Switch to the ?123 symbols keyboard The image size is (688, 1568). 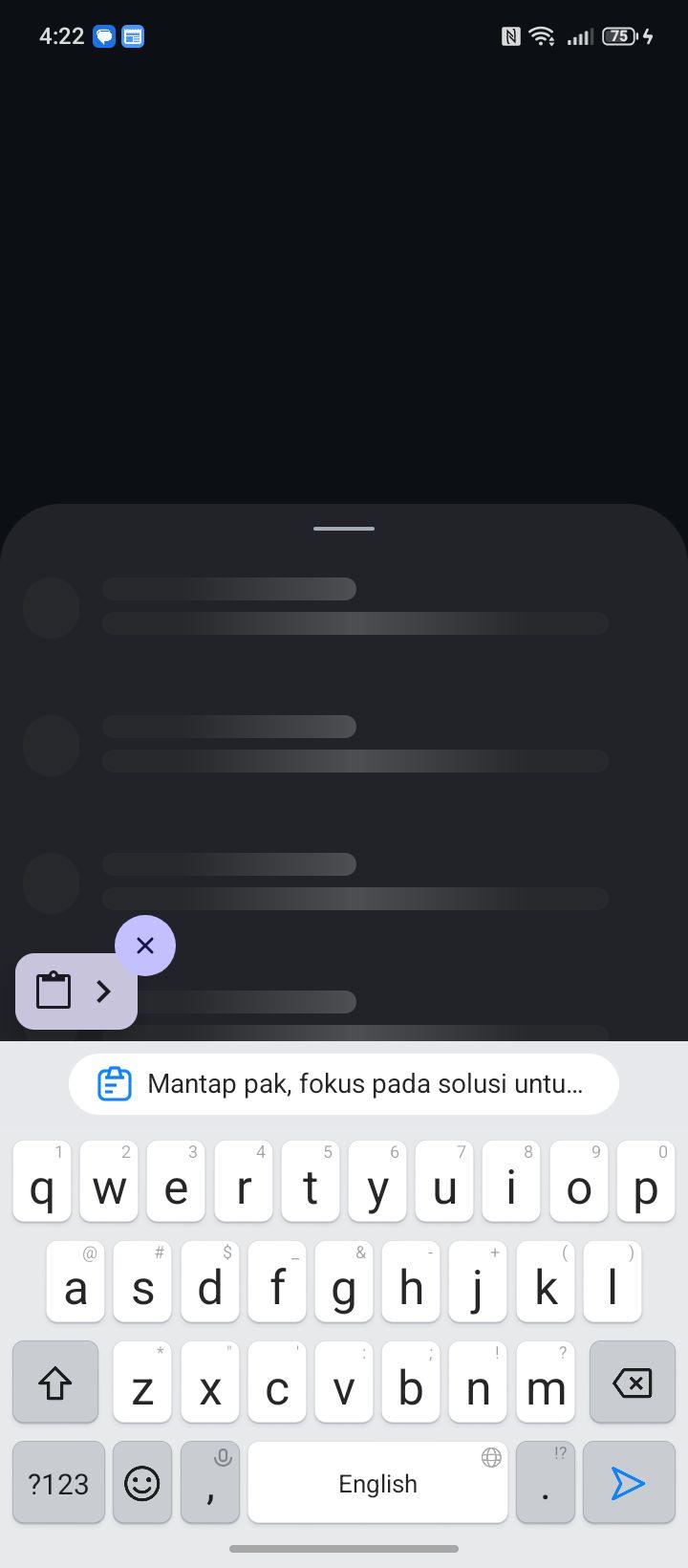click(58, 1483)
